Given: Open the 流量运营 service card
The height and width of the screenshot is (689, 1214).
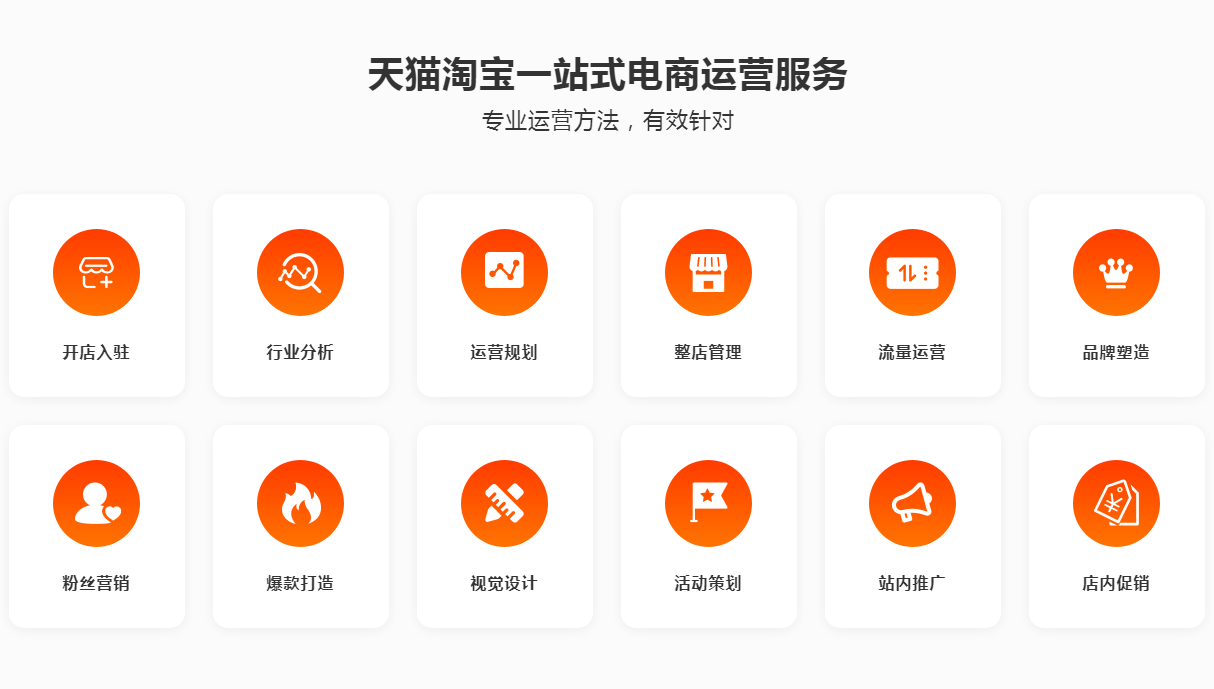Looking at the screenshot, I should pyautogui.click(x=913, y=295).
